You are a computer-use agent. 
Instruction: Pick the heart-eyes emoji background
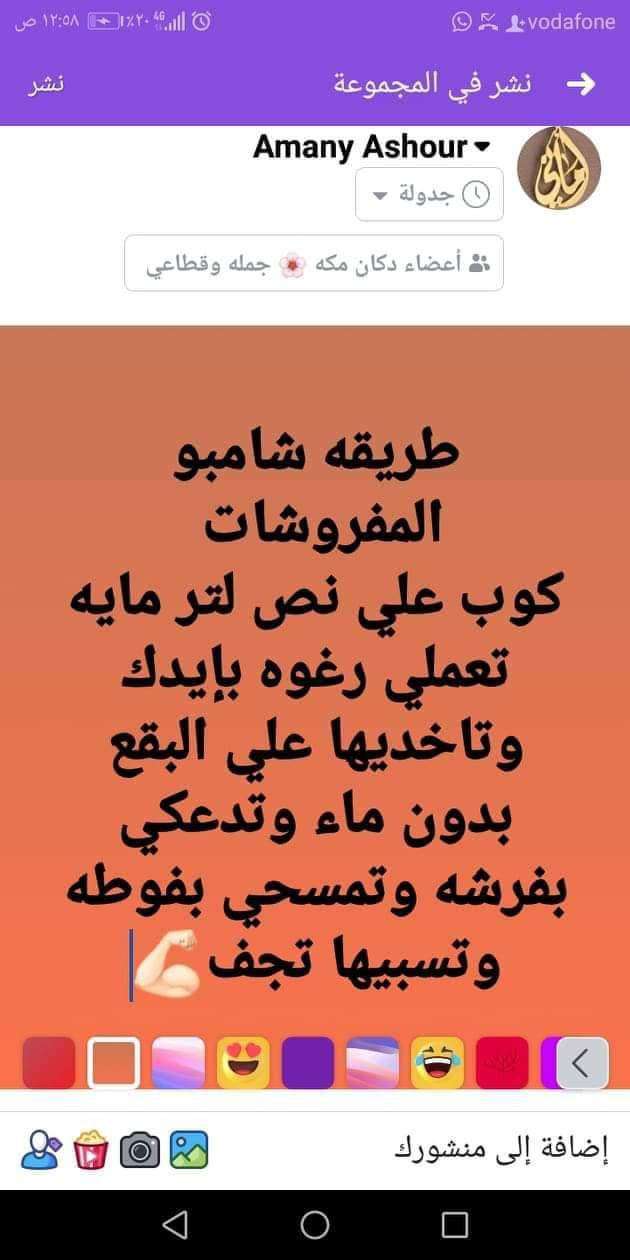(243, 1062)
